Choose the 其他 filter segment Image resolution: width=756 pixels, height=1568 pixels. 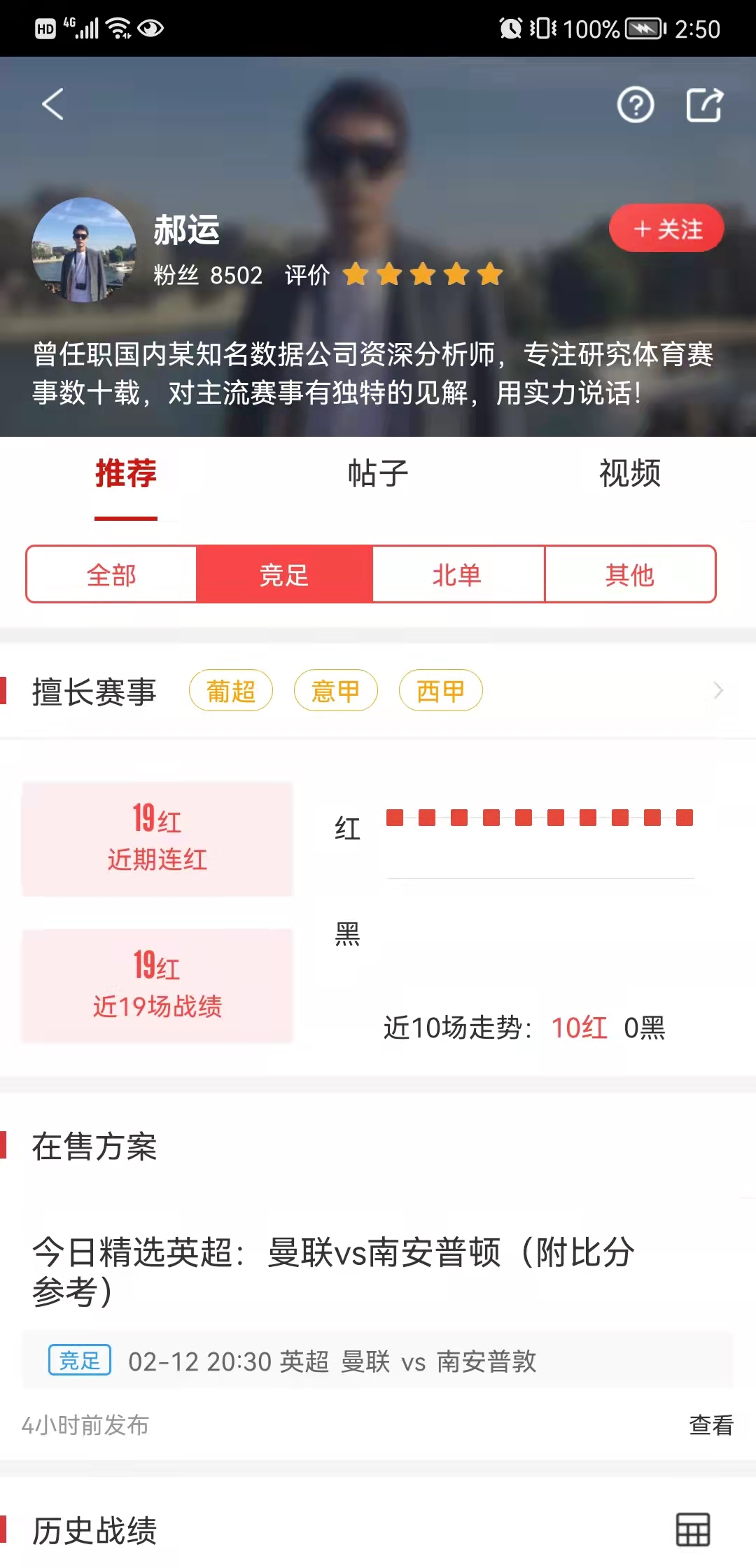[629, 575]
